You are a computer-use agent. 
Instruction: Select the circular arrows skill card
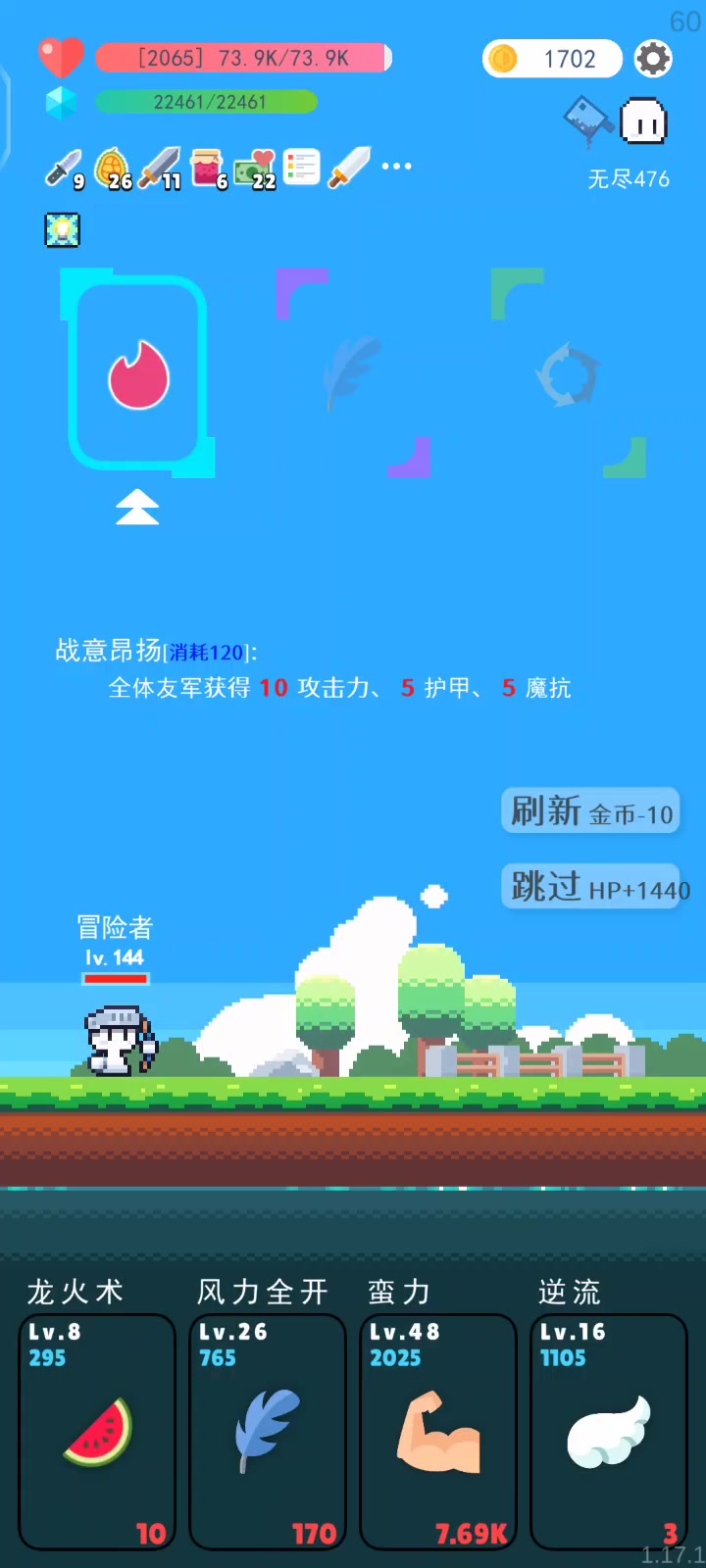[x=568, y=373]
